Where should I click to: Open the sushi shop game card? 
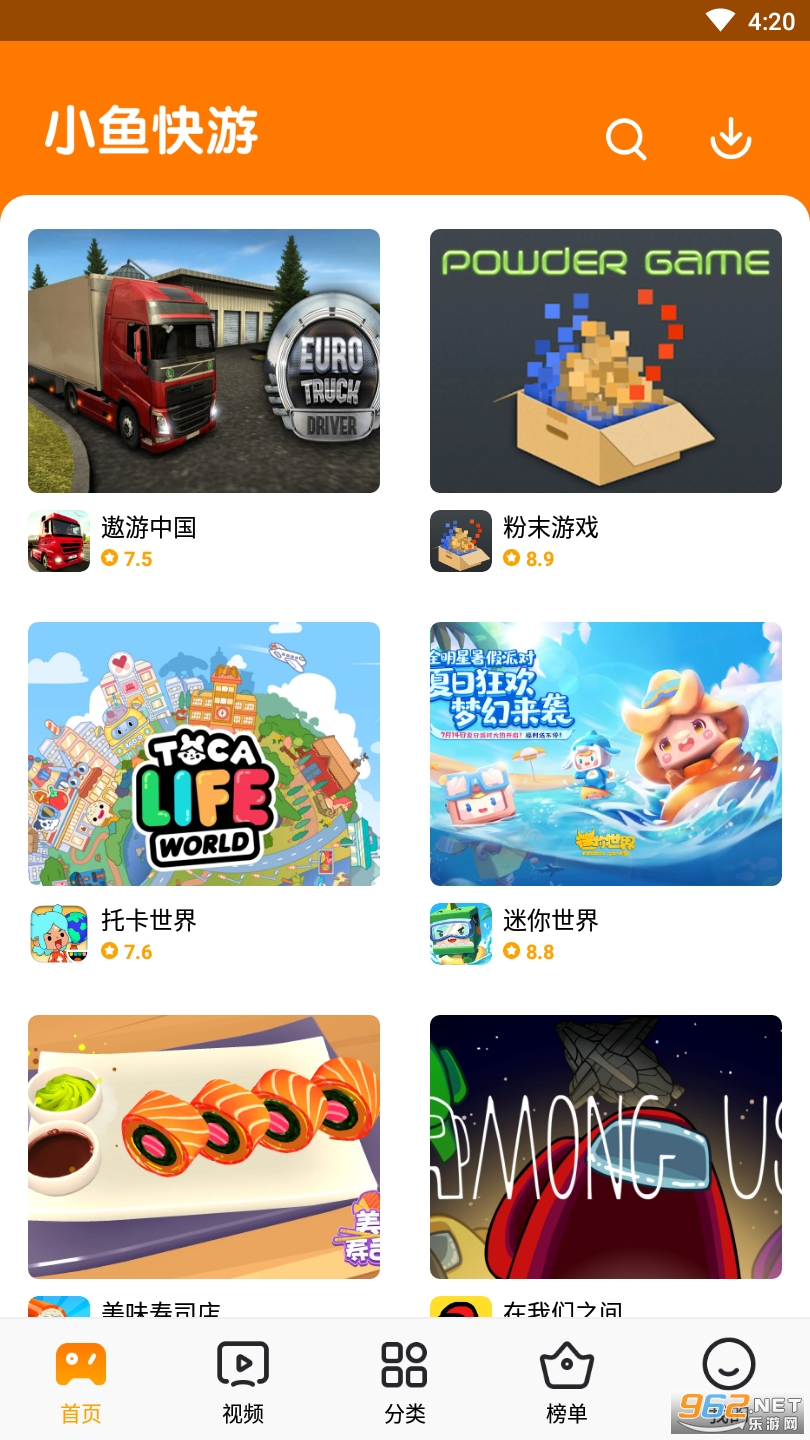coord(204,1146)
